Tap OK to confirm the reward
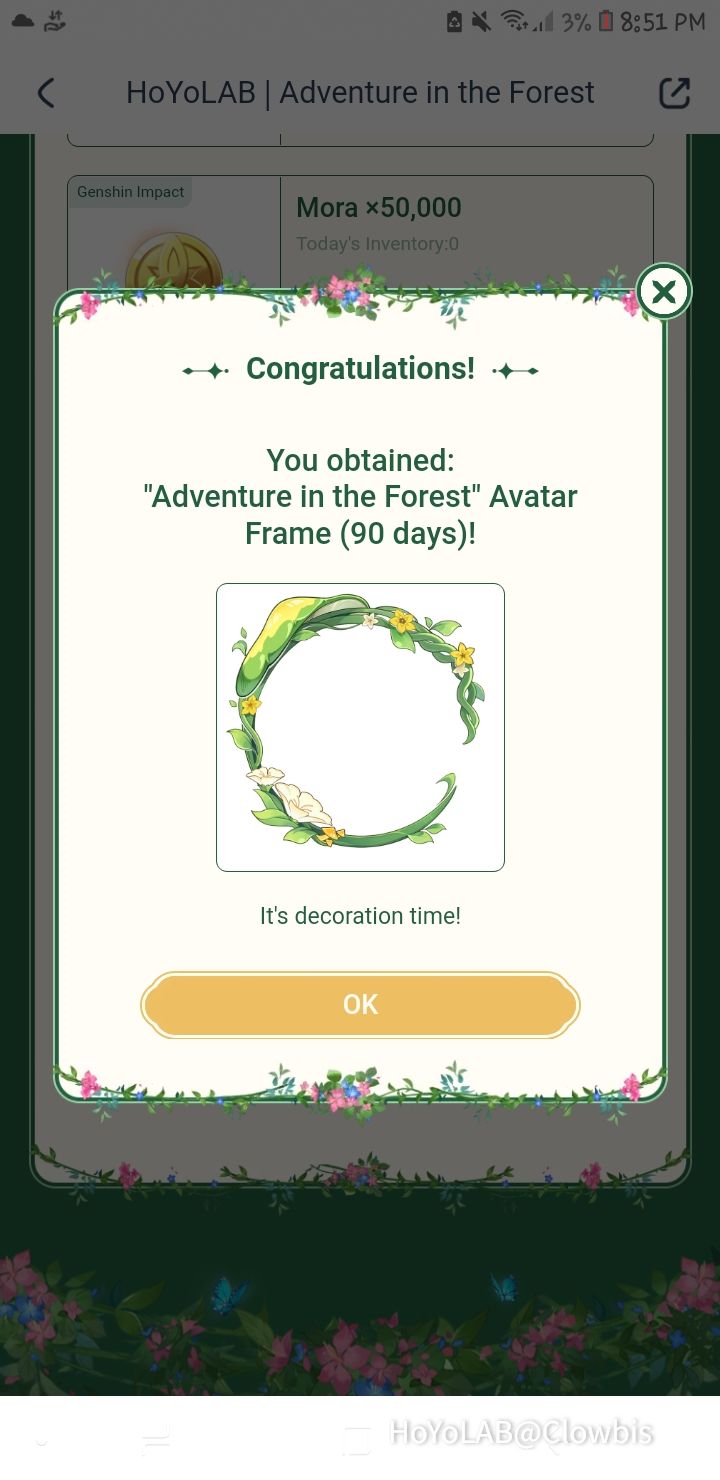Screen dimensions: 720x1480 point(360,1004)
